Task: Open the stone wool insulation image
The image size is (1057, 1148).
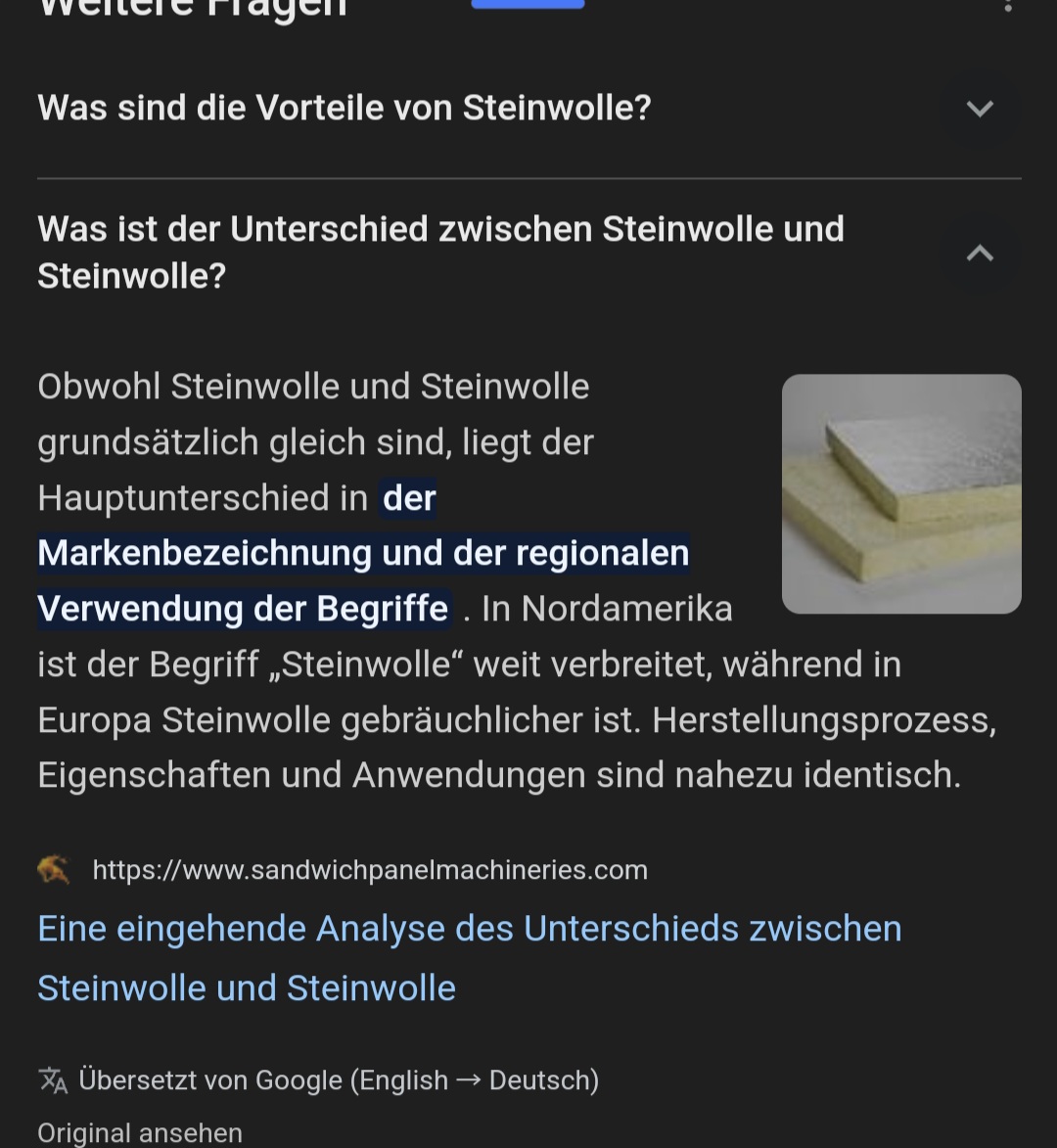Action: coord(901,493)
